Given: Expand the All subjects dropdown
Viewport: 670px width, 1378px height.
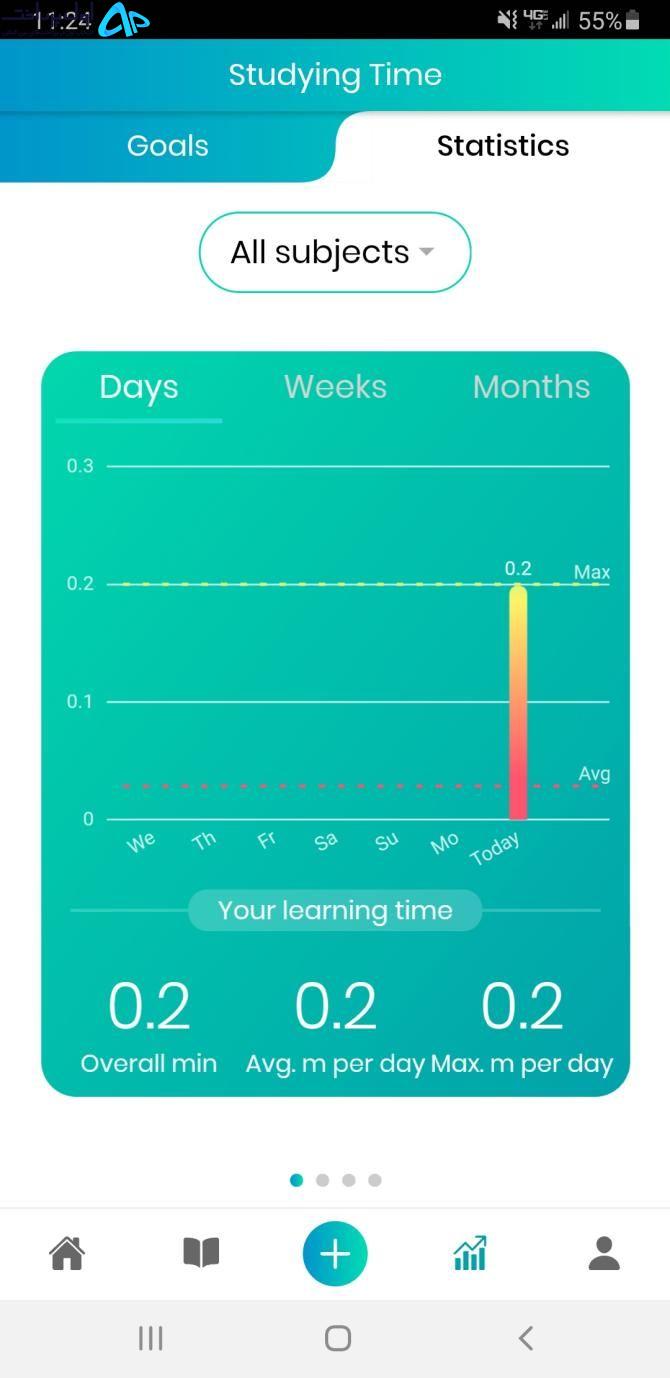Looking at the screenshot, I should (x=335, y=252).
